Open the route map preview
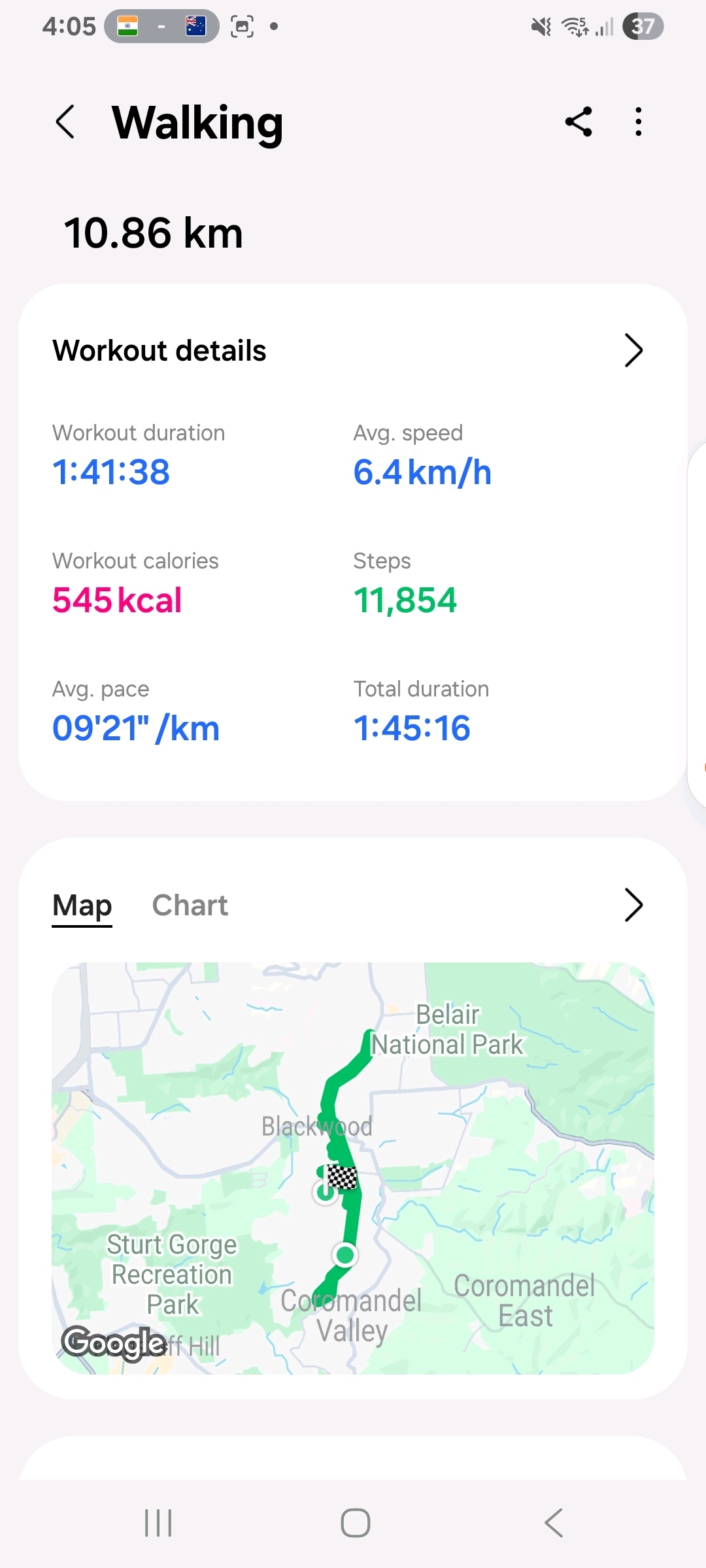The height and width of the screenshot is (1568, 706). click(x=353, y=1168)
